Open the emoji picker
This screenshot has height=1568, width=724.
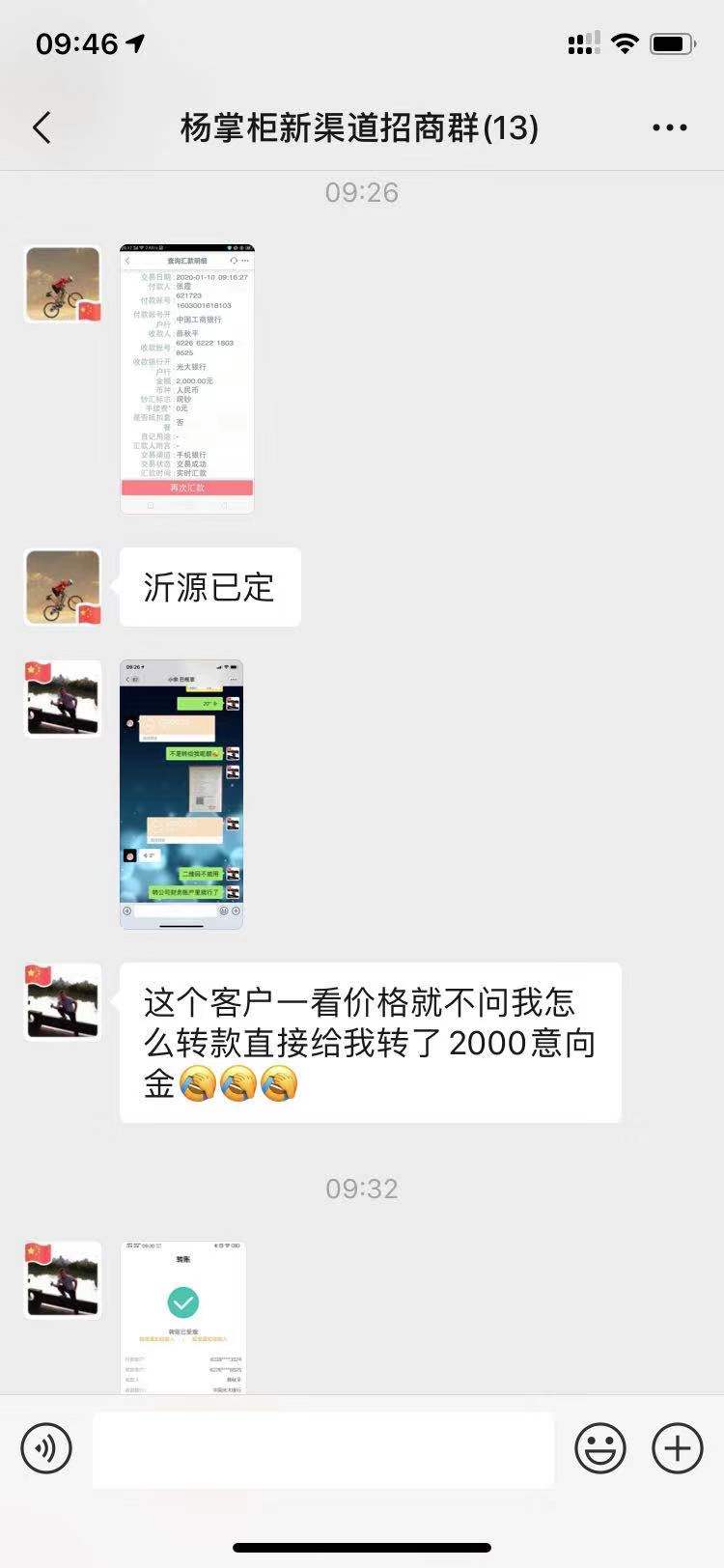600,1448
